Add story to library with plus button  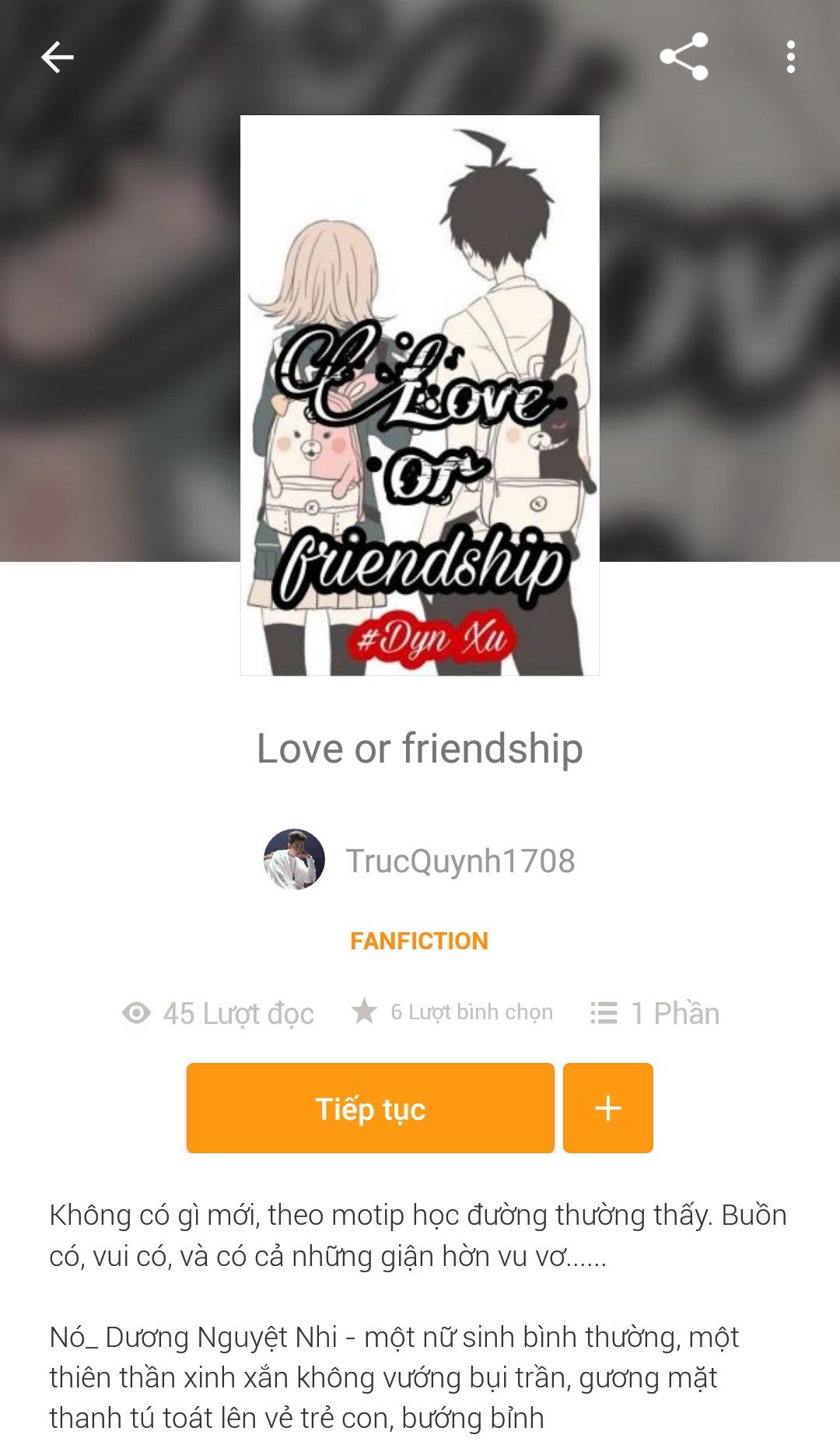tap(607, 1108)
